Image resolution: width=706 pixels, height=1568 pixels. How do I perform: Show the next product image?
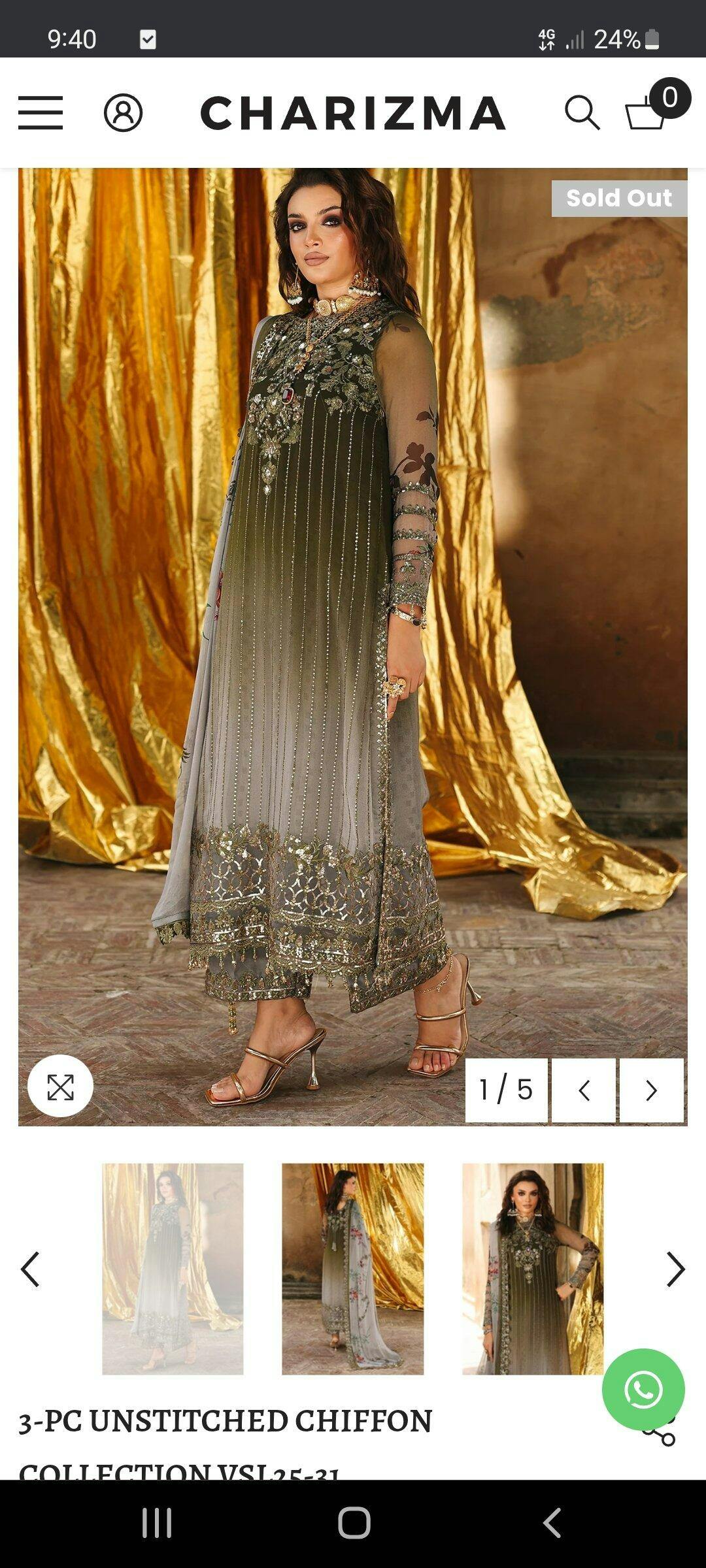(651, 1090)
